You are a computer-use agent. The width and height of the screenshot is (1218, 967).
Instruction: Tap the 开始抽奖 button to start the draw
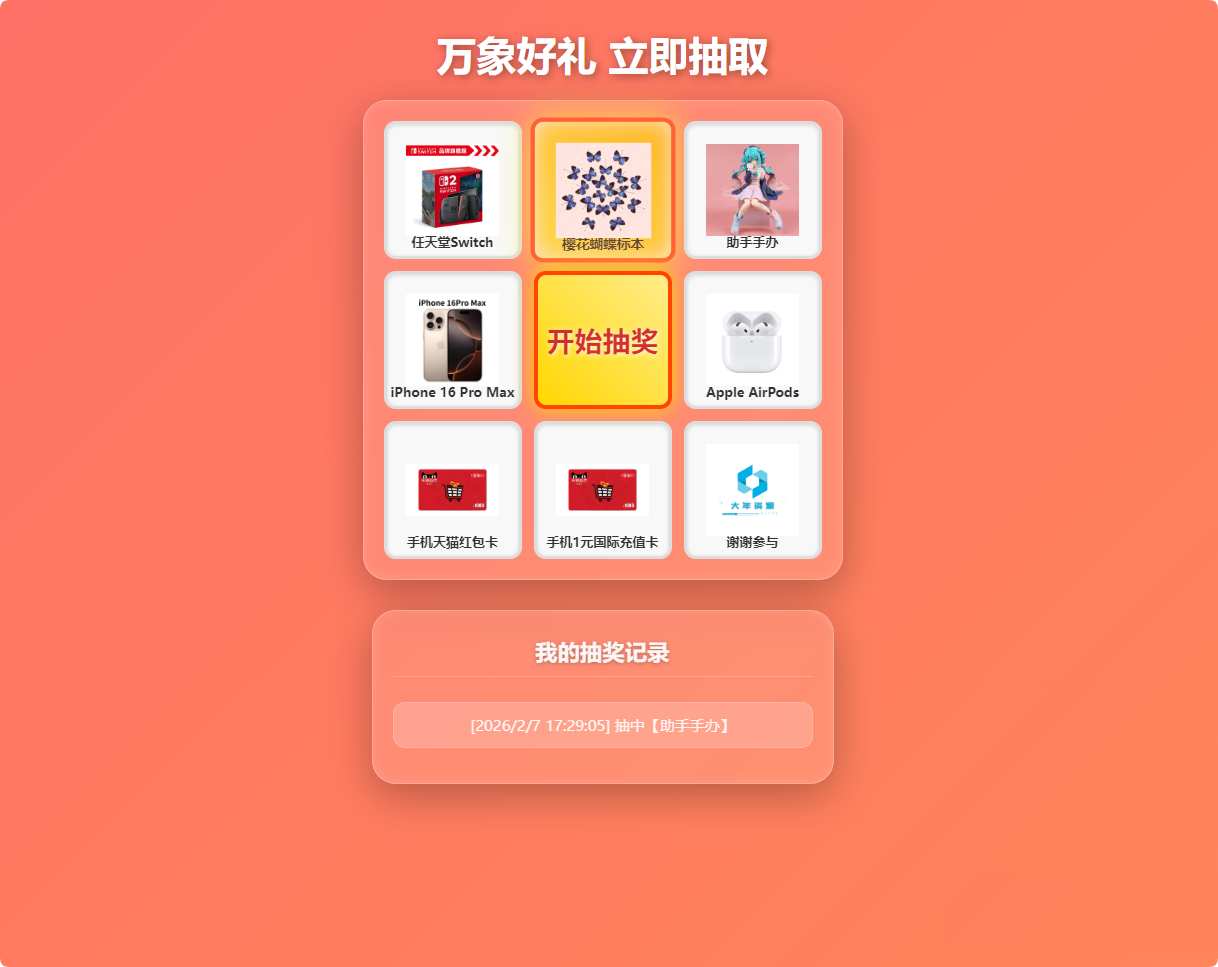(602, 341)
